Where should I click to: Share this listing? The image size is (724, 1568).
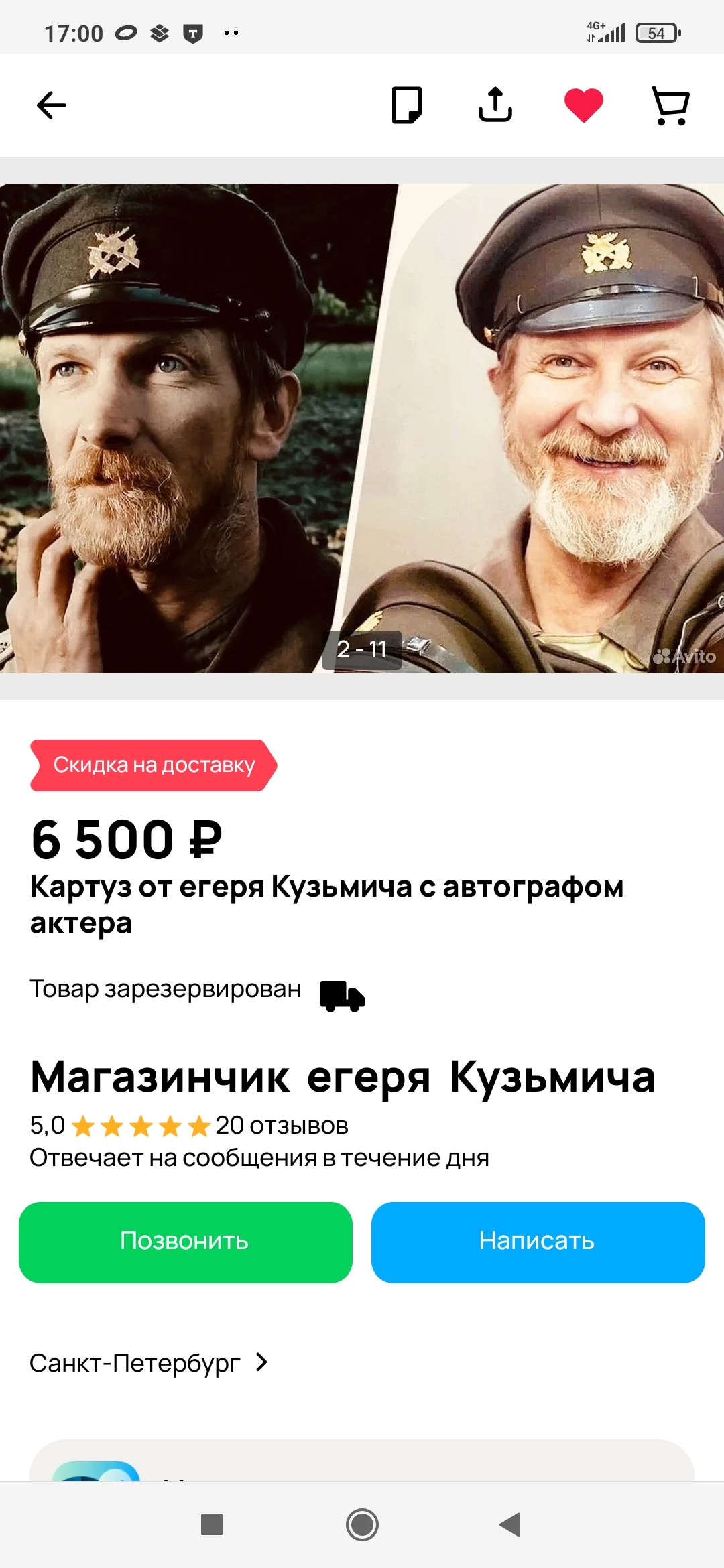[495, 105]
